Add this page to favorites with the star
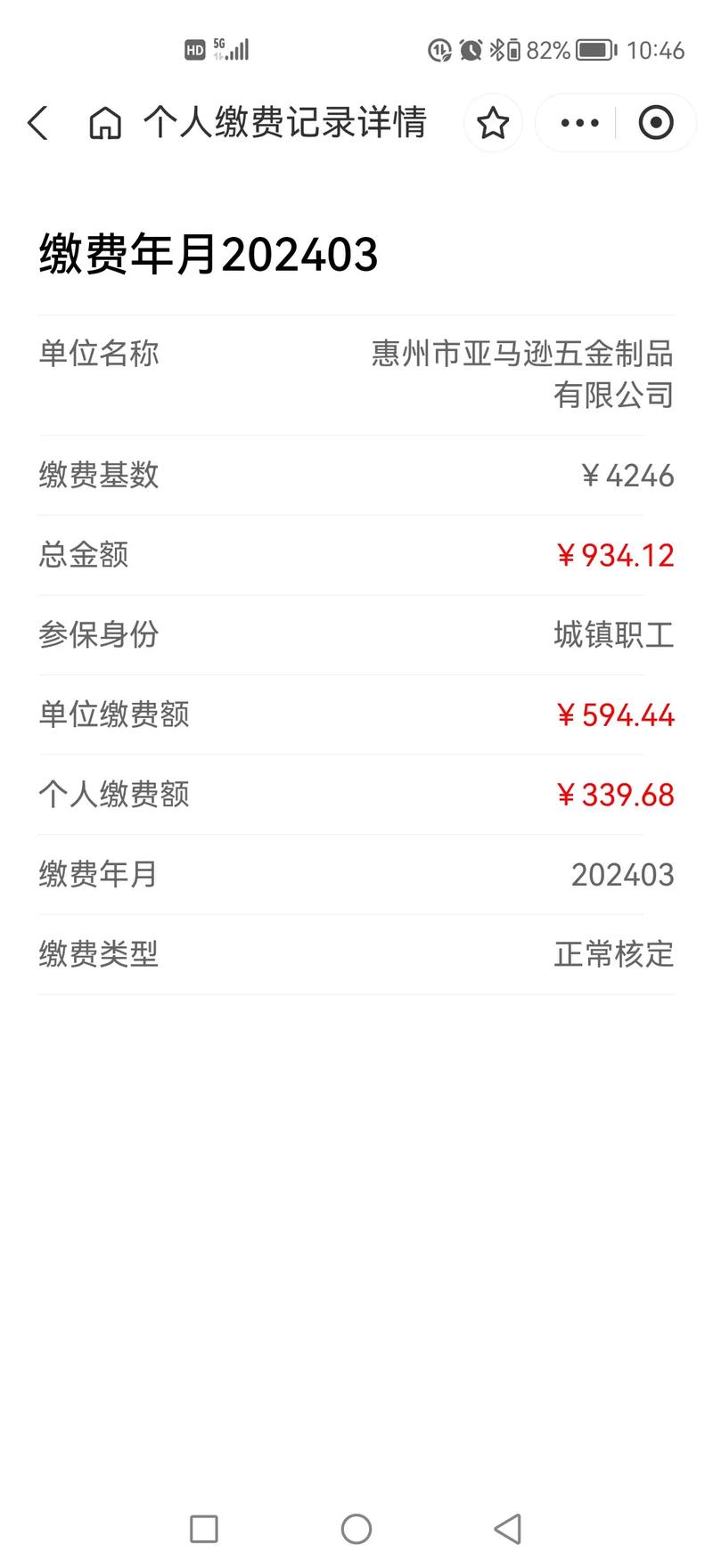The height and width of the screenshot is (1568, 713). (x=493, y=123)
